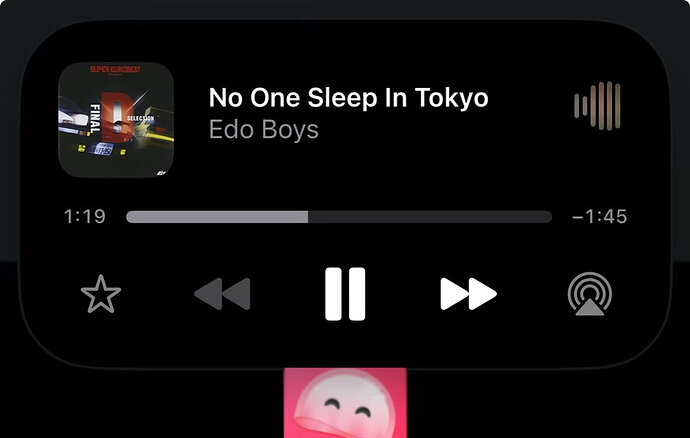Open the Super Eurobeat album artwork

click(x=116, y=120)
